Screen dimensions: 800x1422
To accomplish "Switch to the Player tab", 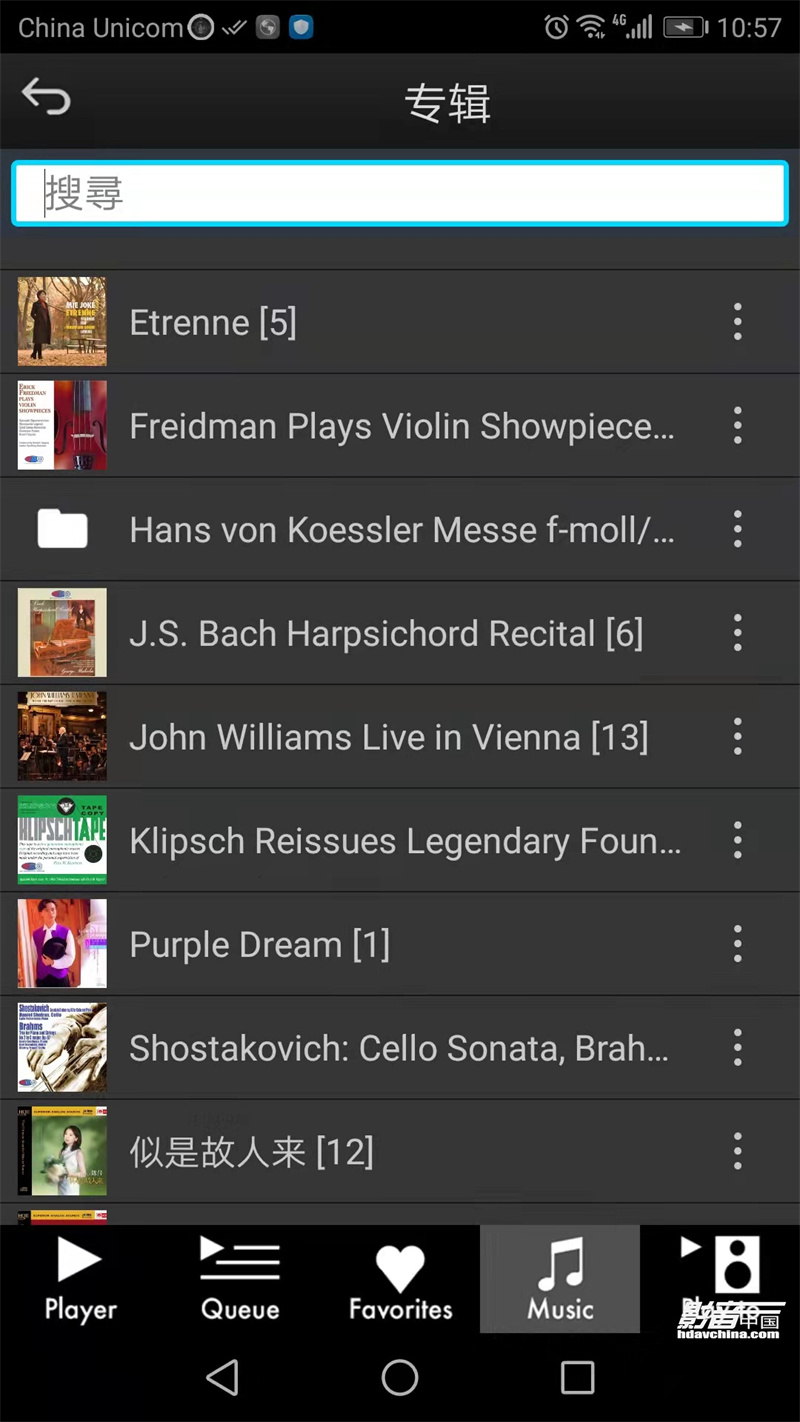I will [80, 1280].
